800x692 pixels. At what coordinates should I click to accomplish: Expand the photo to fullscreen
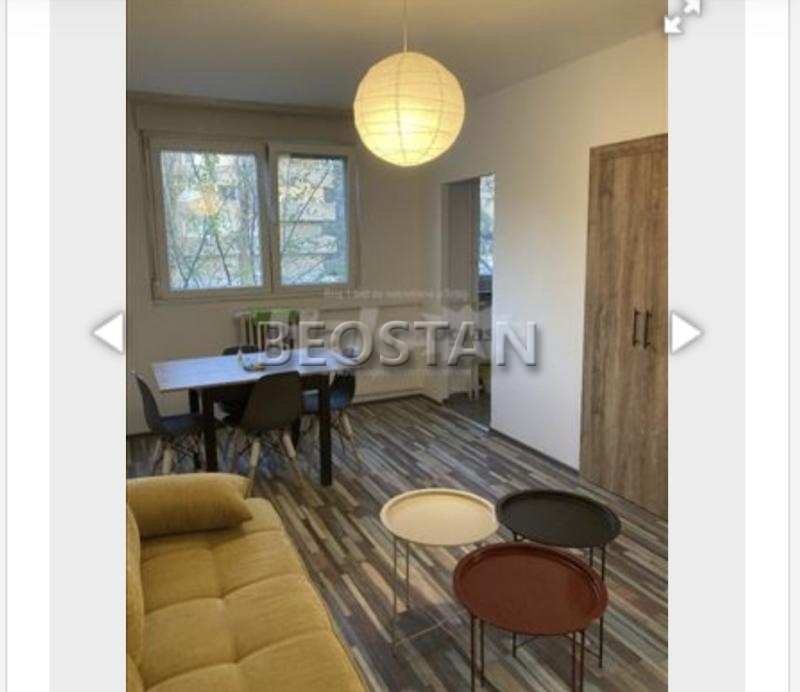(683, 16)
